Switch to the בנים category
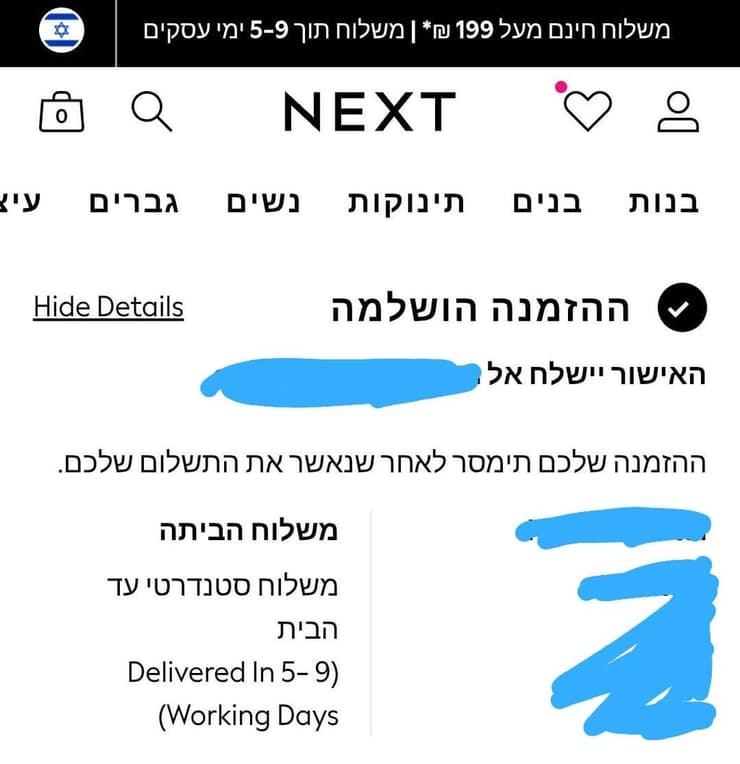740x764 pixels. [x=546, y=202]
